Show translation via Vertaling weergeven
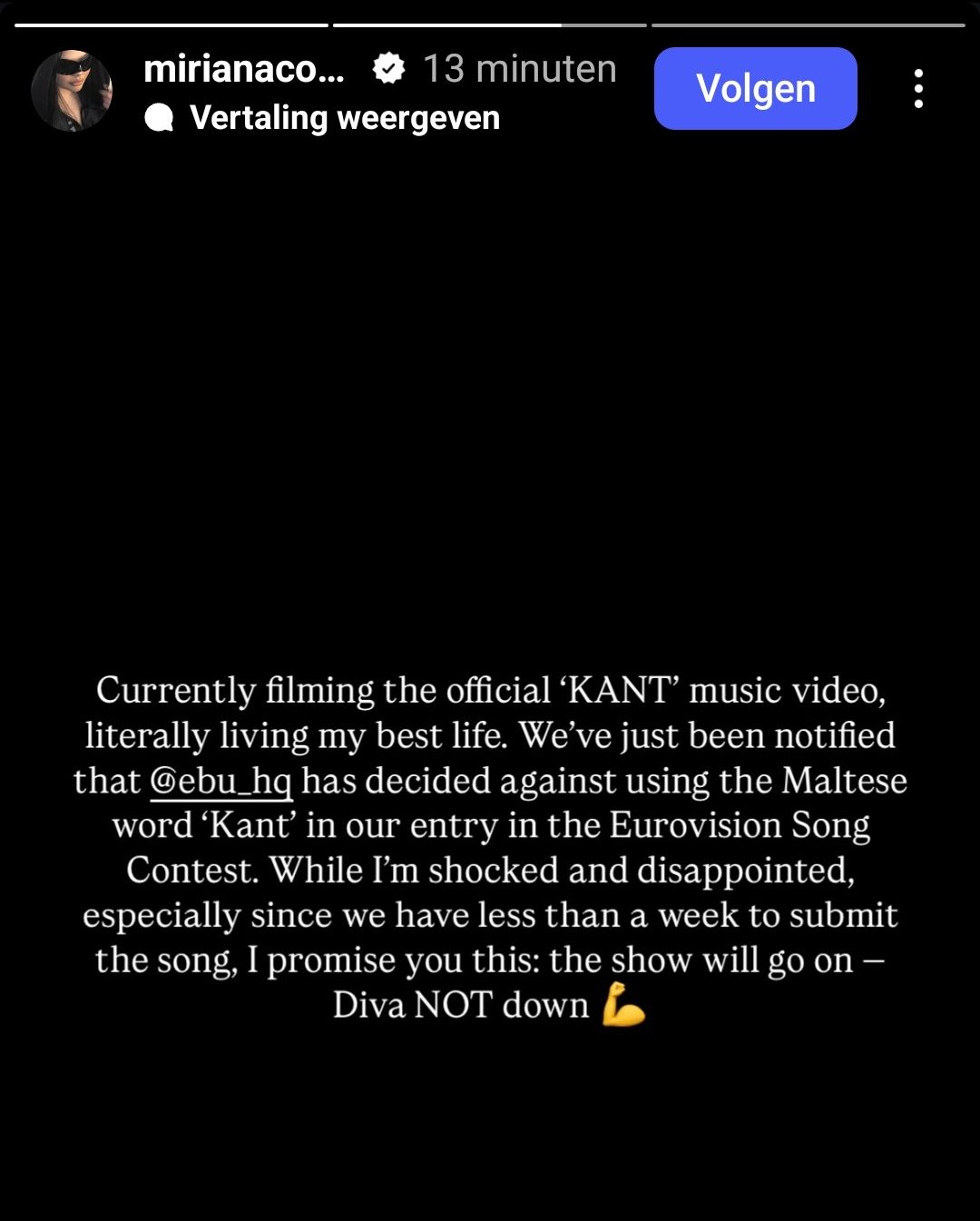 343,118
